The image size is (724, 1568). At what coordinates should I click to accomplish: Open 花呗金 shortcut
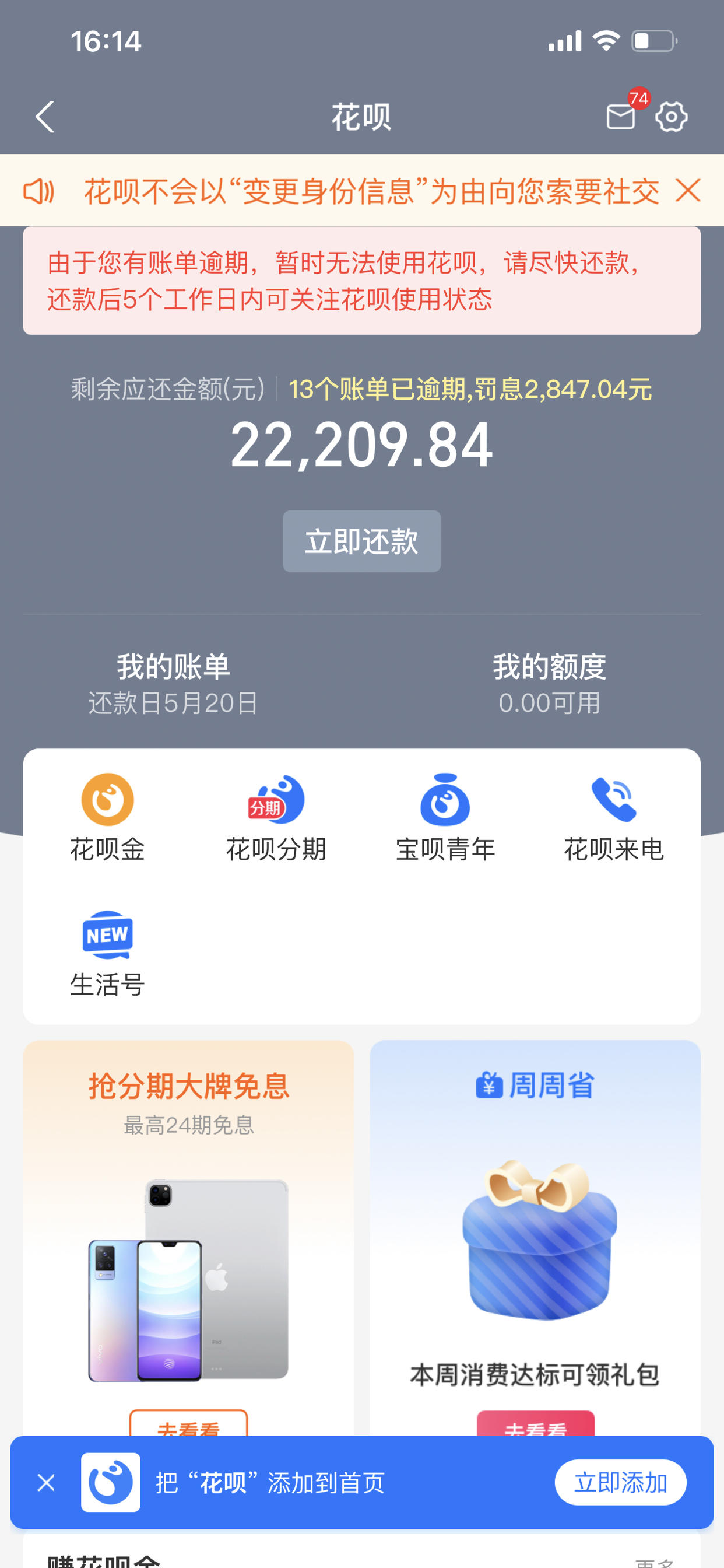pos(108,817)
